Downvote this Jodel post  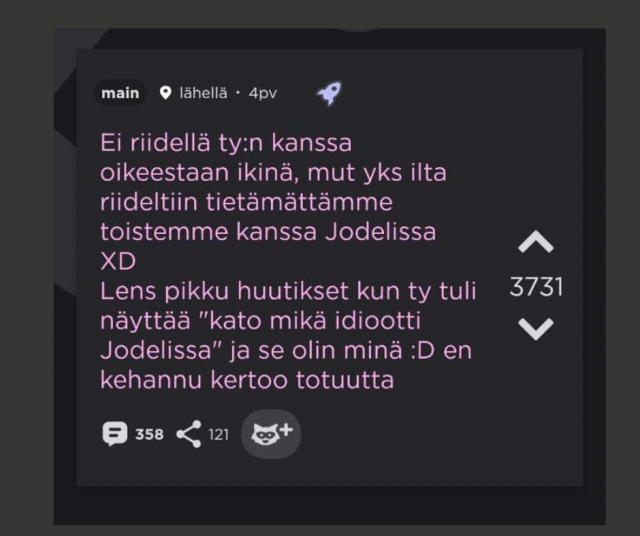pos(536,328)
